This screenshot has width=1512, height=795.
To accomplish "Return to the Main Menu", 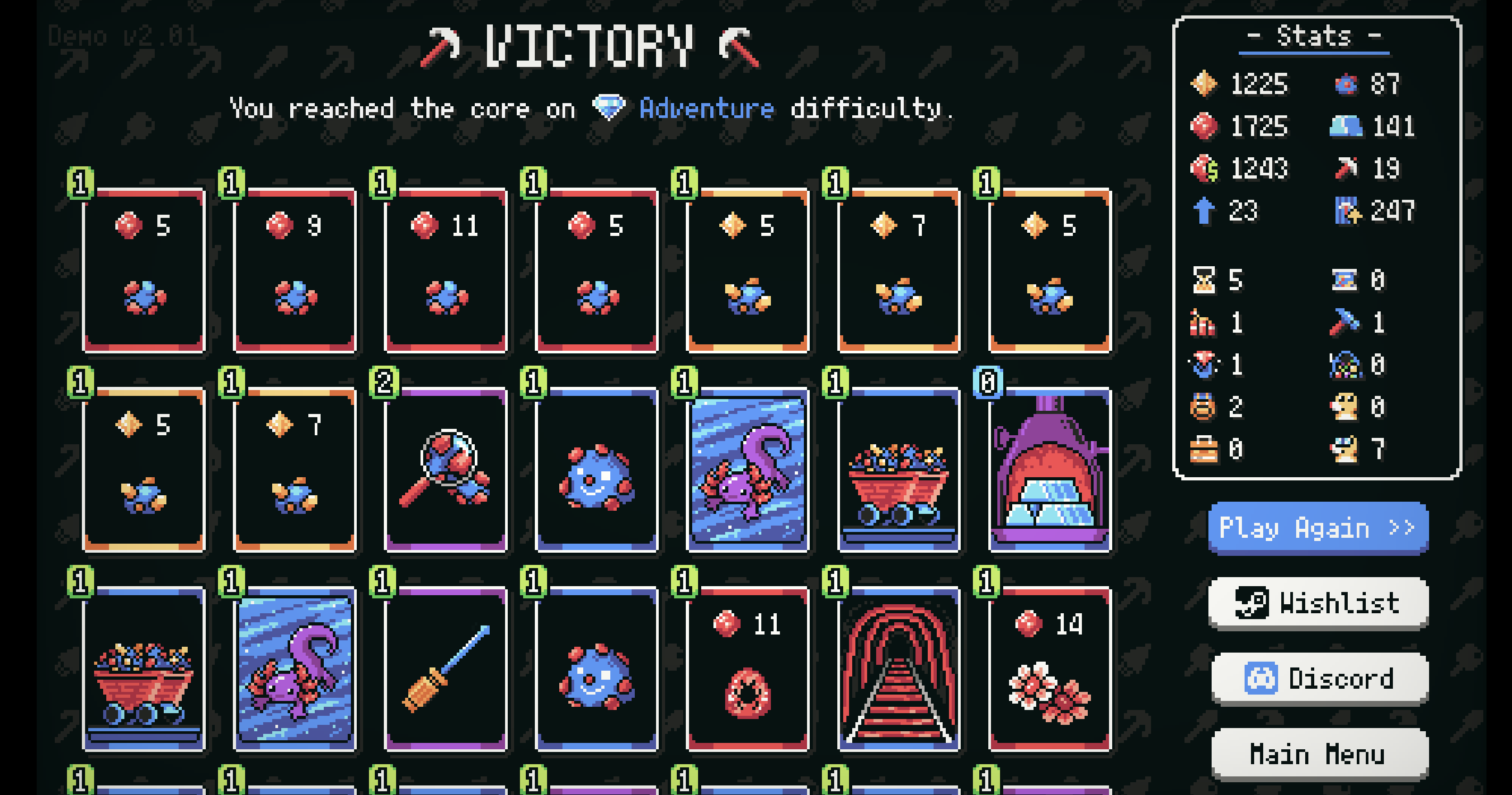I will click(1319, 754).
